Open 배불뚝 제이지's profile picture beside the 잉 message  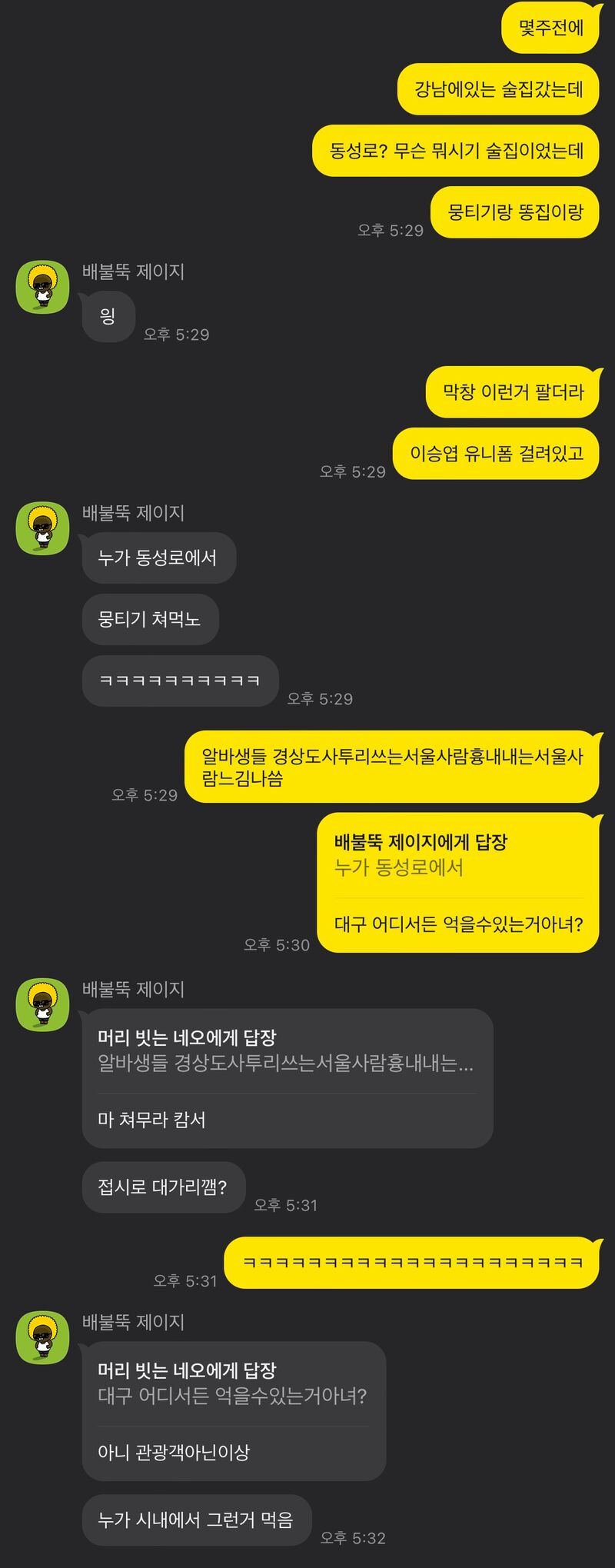click(43, 287)
